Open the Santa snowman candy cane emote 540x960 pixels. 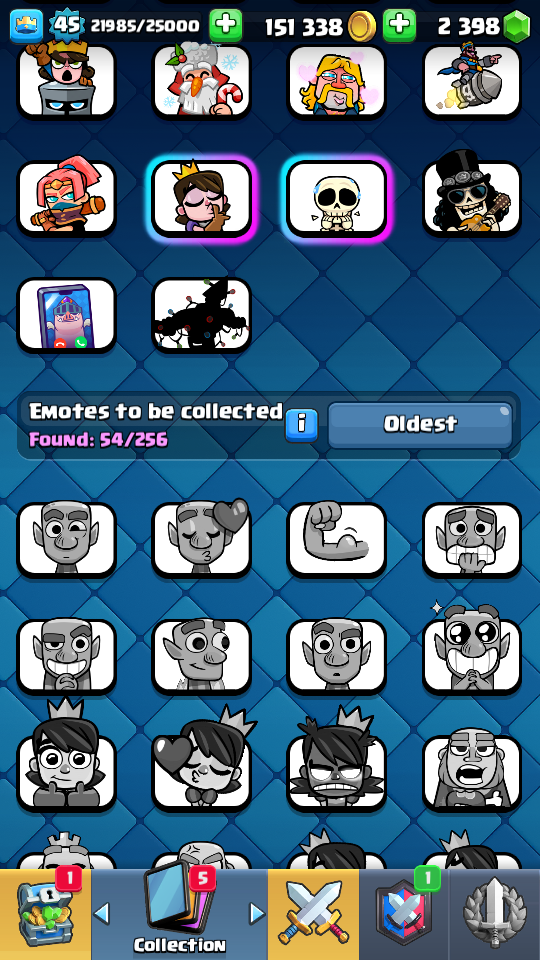[201, 81]
